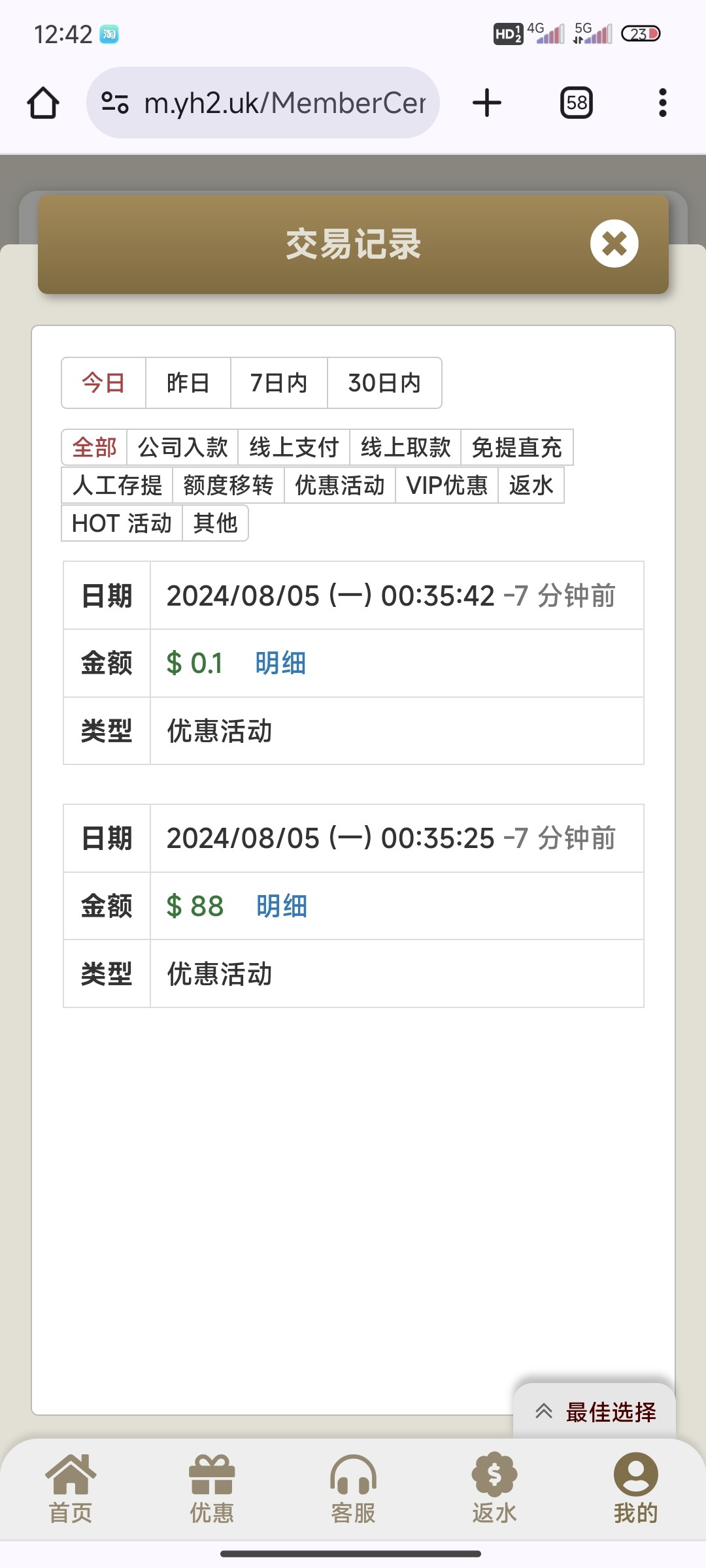Filter by VIP优惠 type
The height and width of the screenshot is (1568, 706).
447,485
